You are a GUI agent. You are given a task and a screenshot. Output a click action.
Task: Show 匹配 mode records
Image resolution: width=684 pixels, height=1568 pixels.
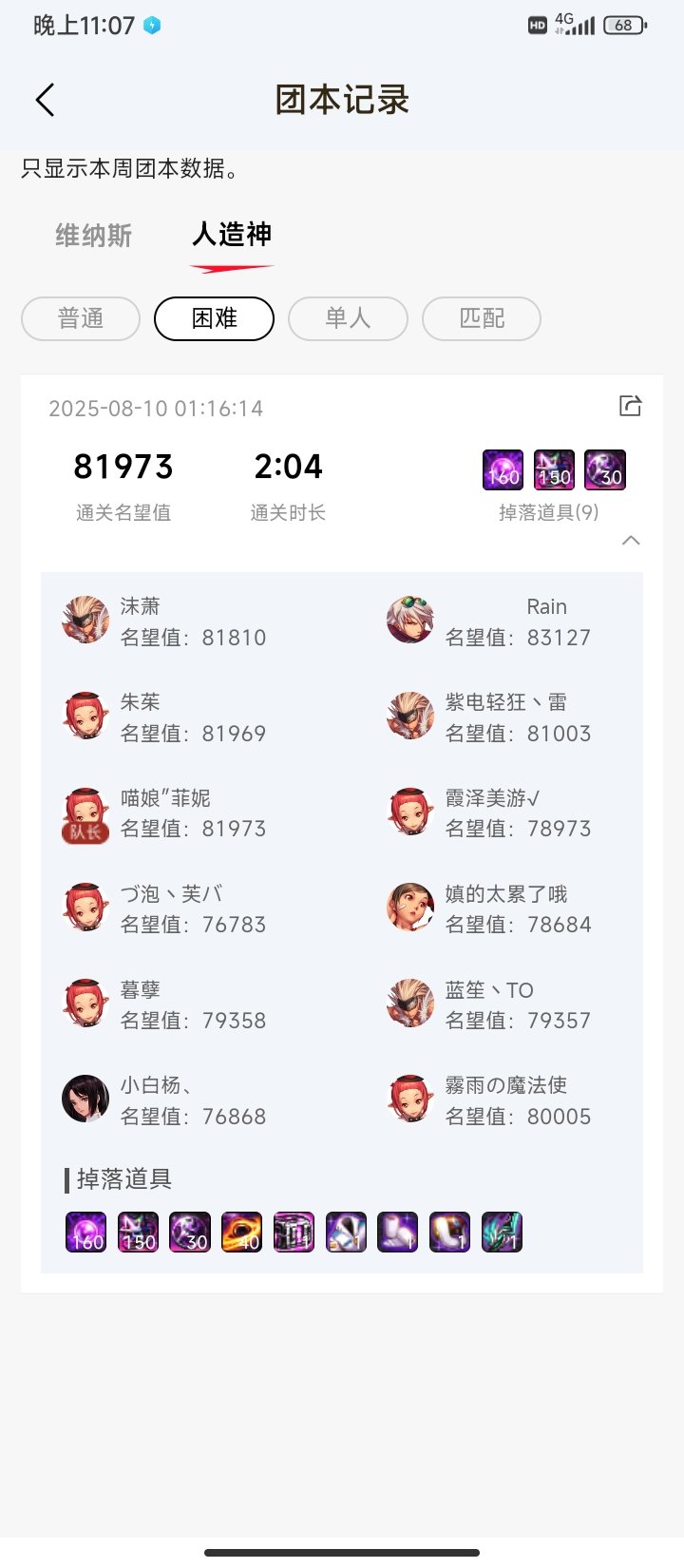pyautogui.click(x=482, y=318)
